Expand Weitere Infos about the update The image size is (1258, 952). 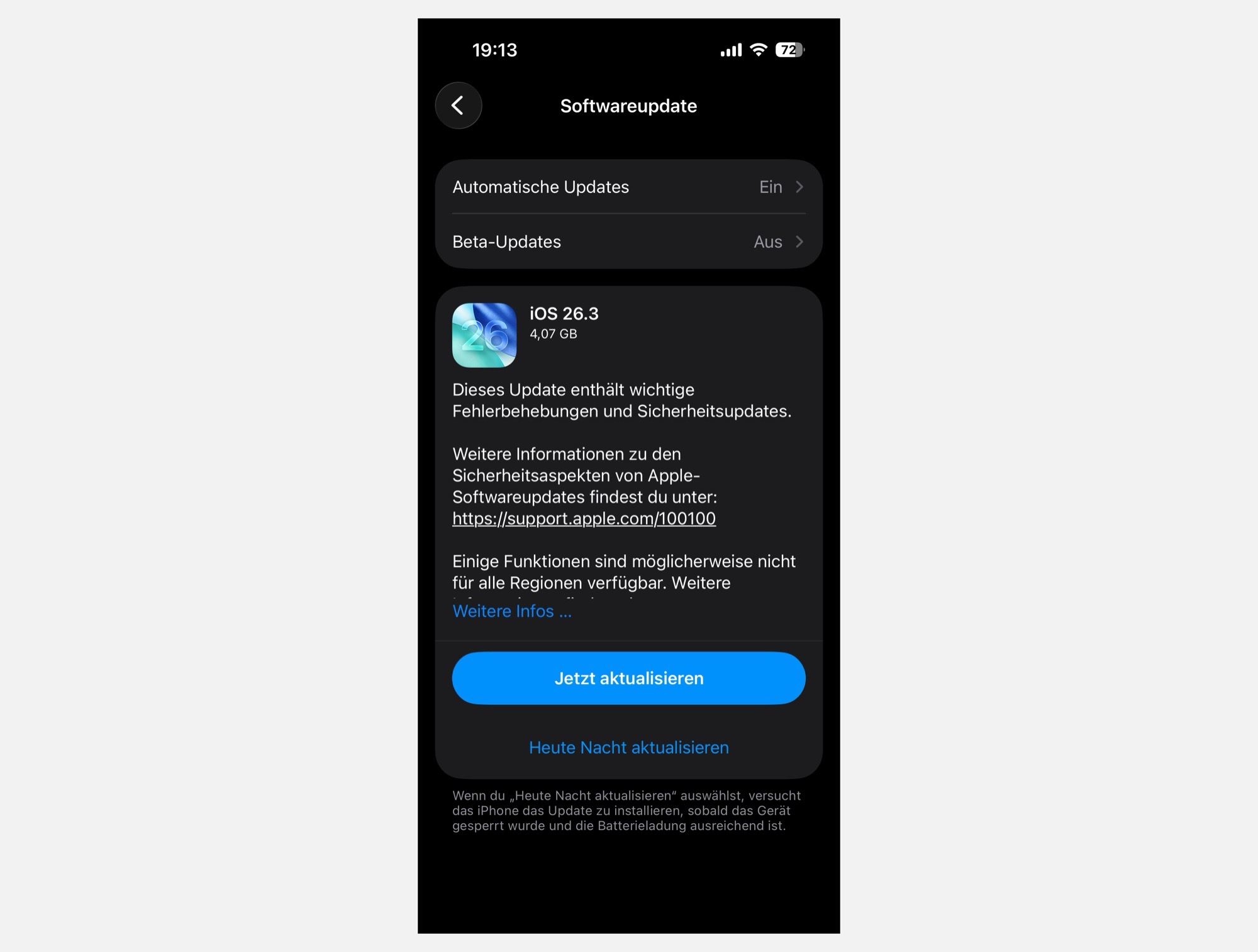(x=512, y=611)
